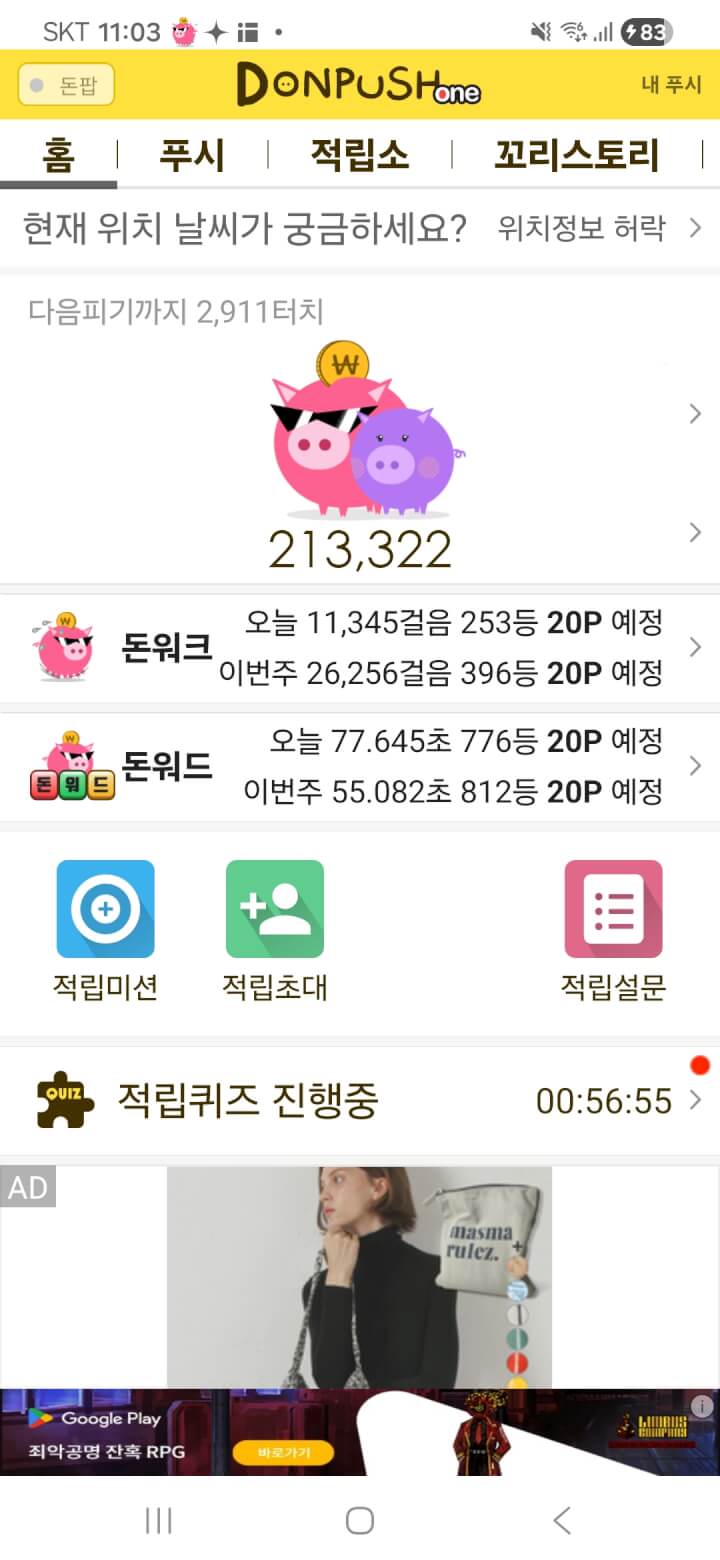Open 적립미션
720x1560 pixels.
[105, 930]
